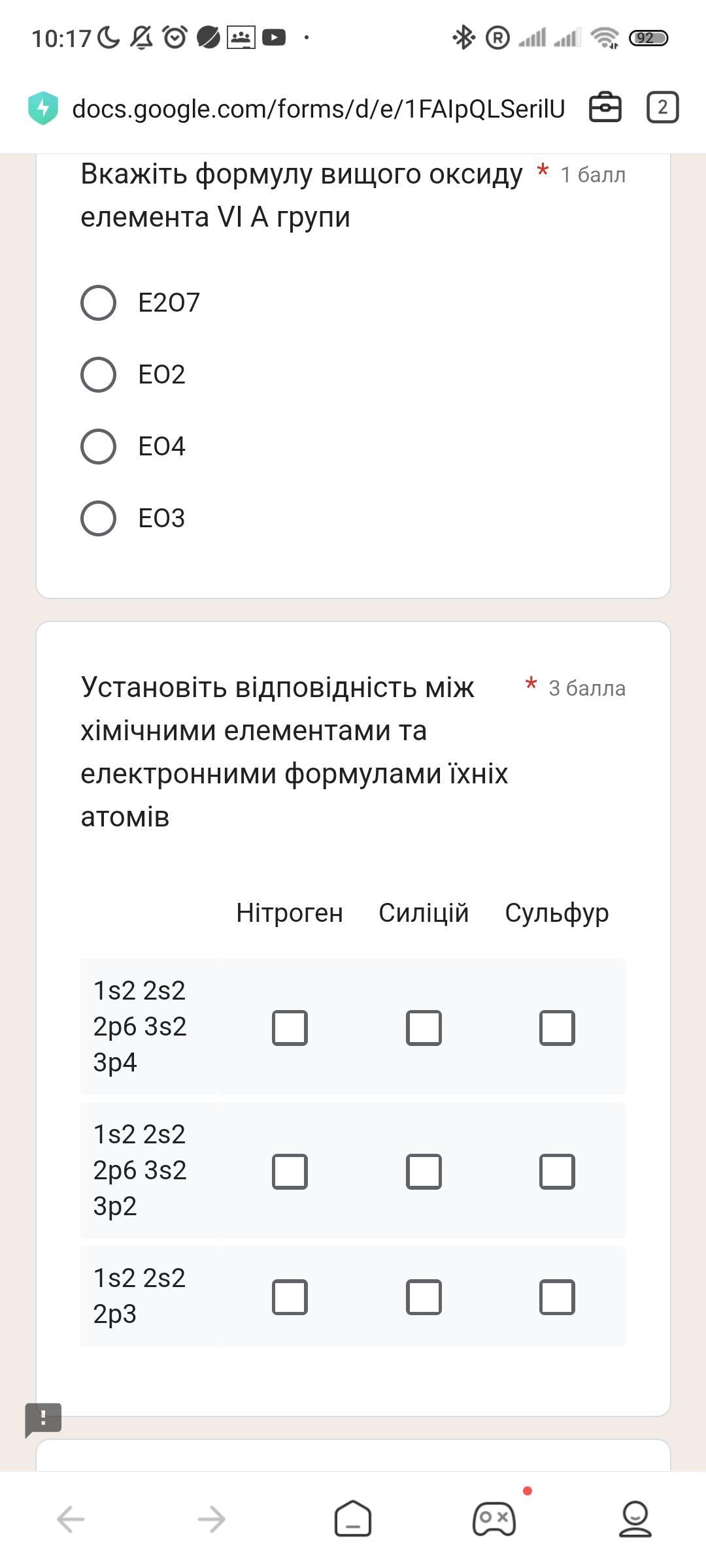Tap the docs.google.com address bar
This screenshot has height=1568, width=706.
318,108
